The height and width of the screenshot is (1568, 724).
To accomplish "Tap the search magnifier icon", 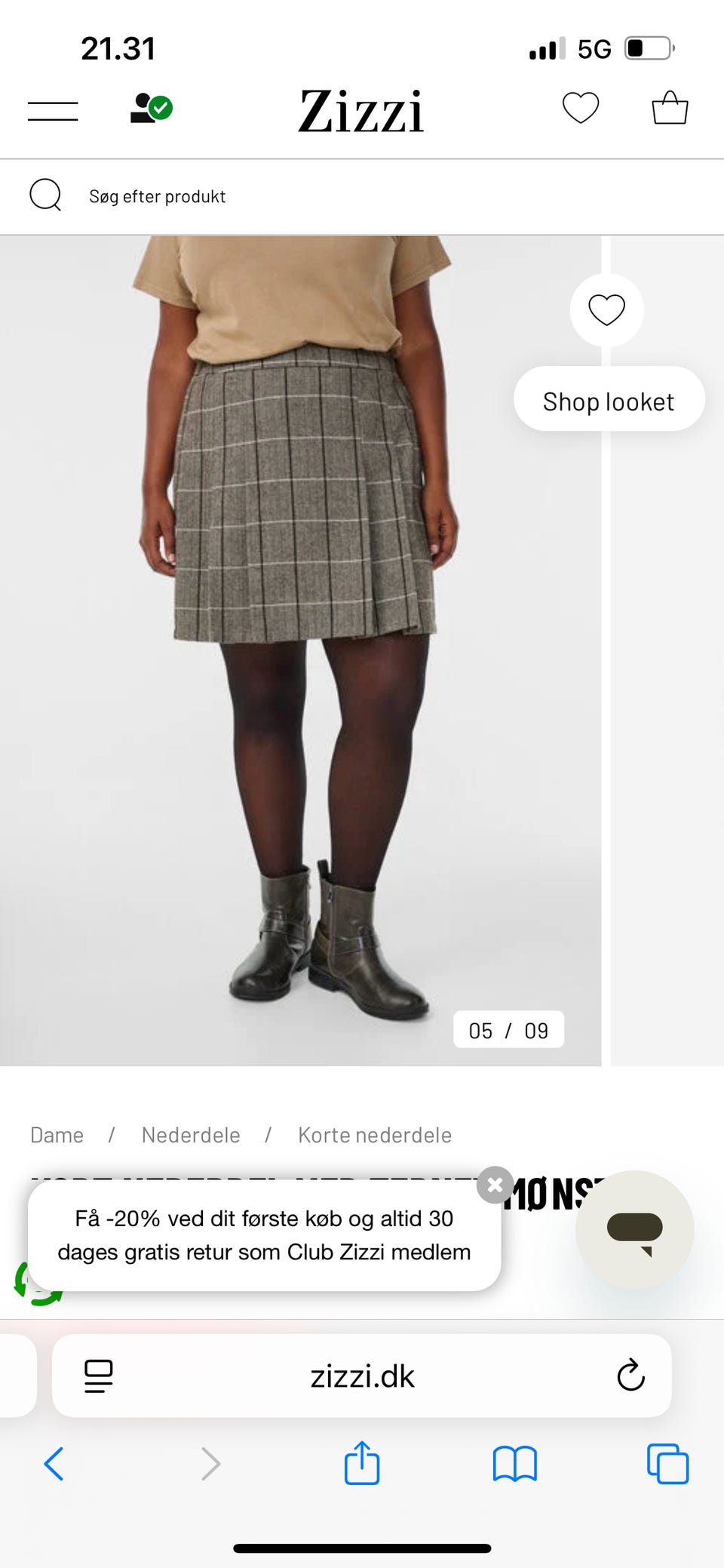I will coord(46,195).
